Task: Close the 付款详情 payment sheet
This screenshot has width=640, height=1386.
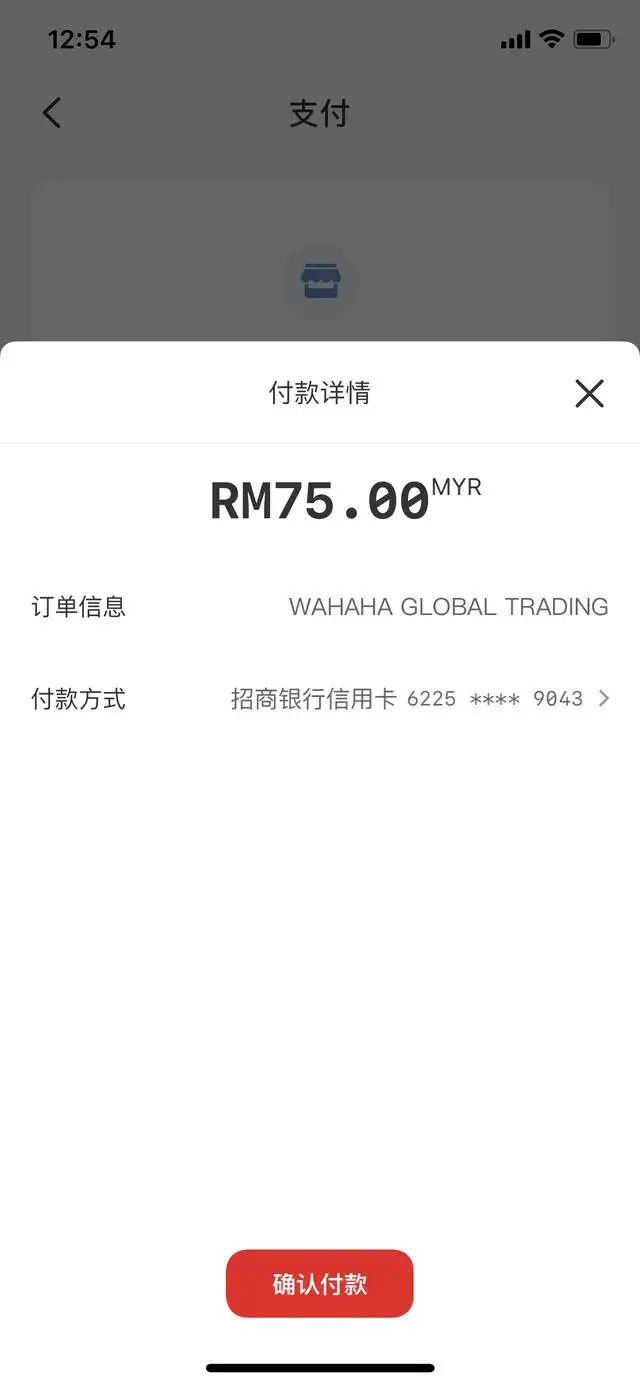Action: point(589,393)
